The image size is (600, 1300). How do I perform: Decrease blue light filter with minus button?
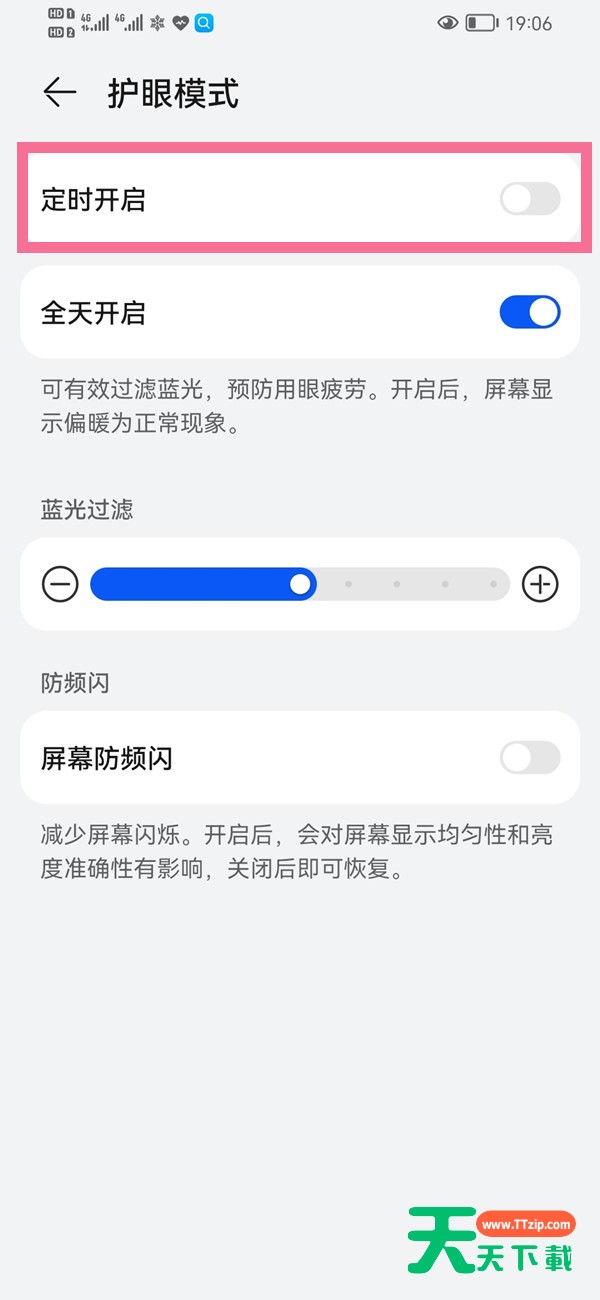click(60, 584)
